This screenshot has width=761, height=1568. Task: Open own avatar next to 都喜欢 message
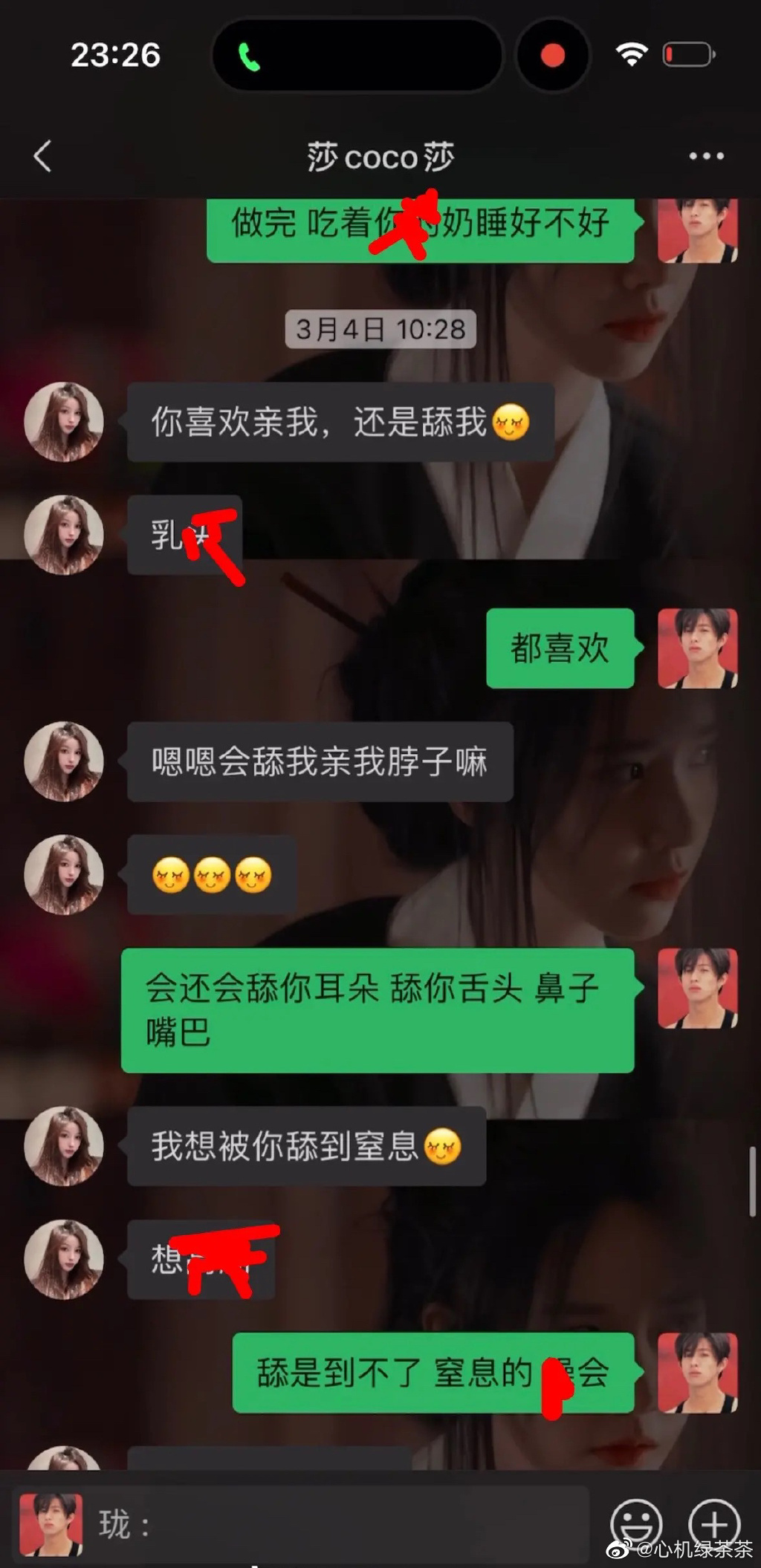(x=697, y=648)
